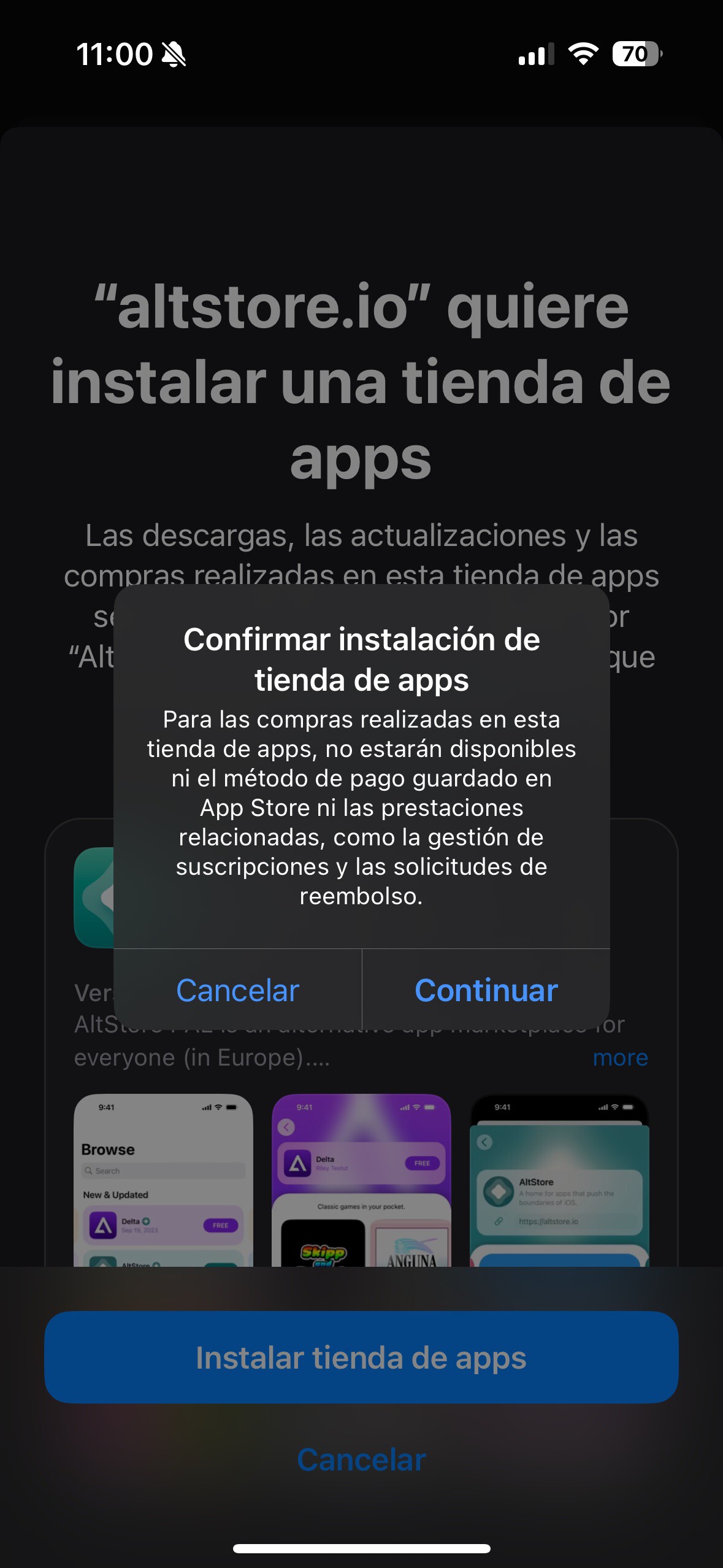Tap the FREE badge next to Delta
Screen dimensions: 723x1568
pos(221,1225)
